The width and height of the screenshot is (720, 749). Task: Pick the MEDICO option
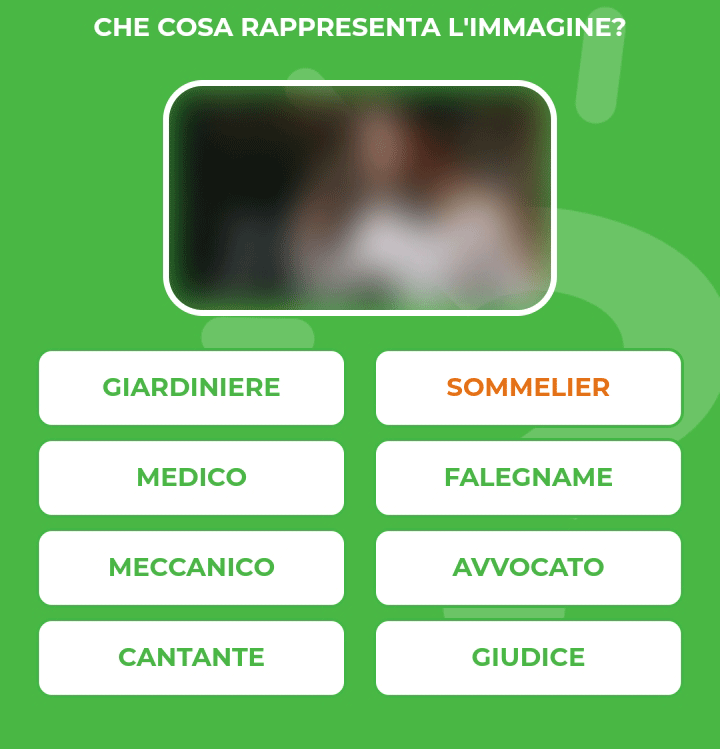191,478
